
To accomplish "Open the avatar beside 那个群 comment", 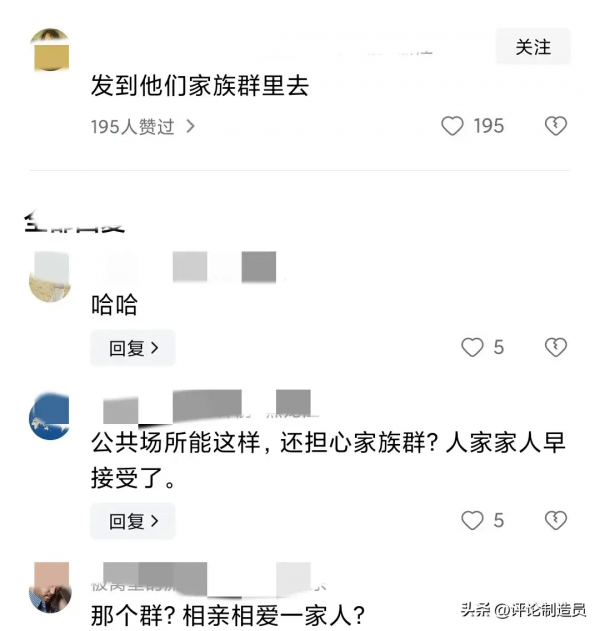I will 50,587.
